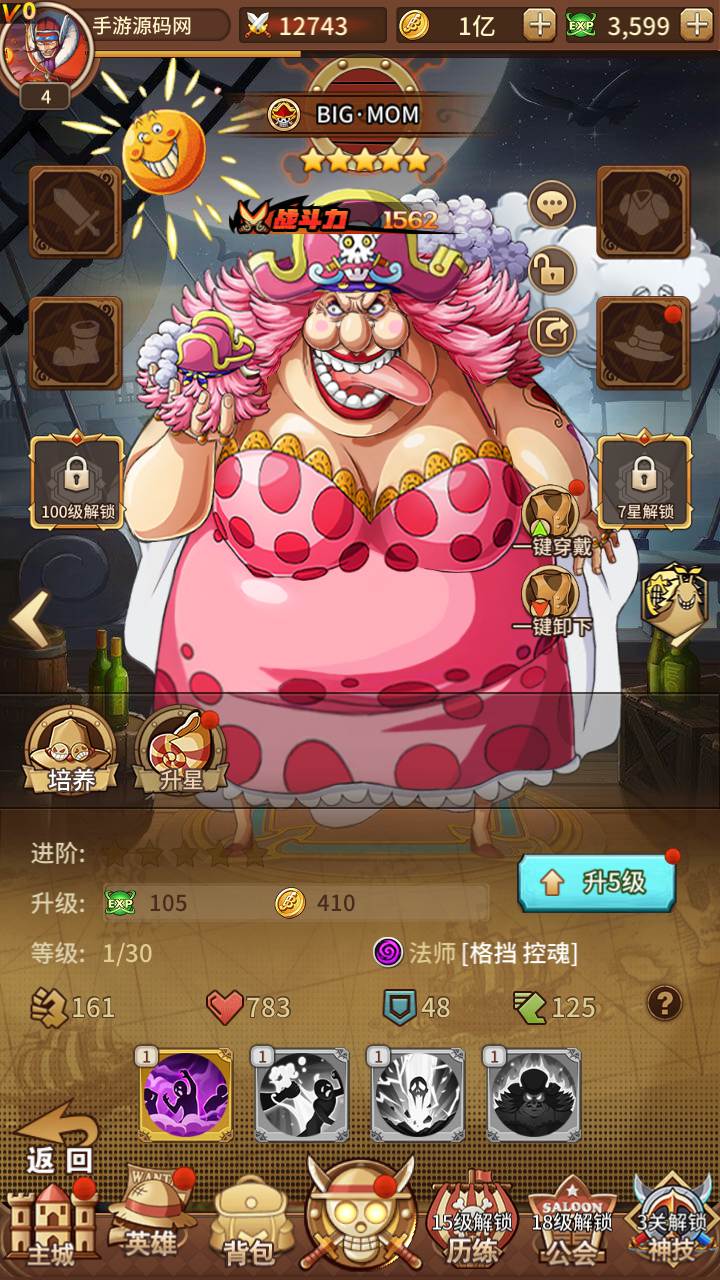
Task: Open the 升星 star upgrade
Action: [x=181, y=750]
